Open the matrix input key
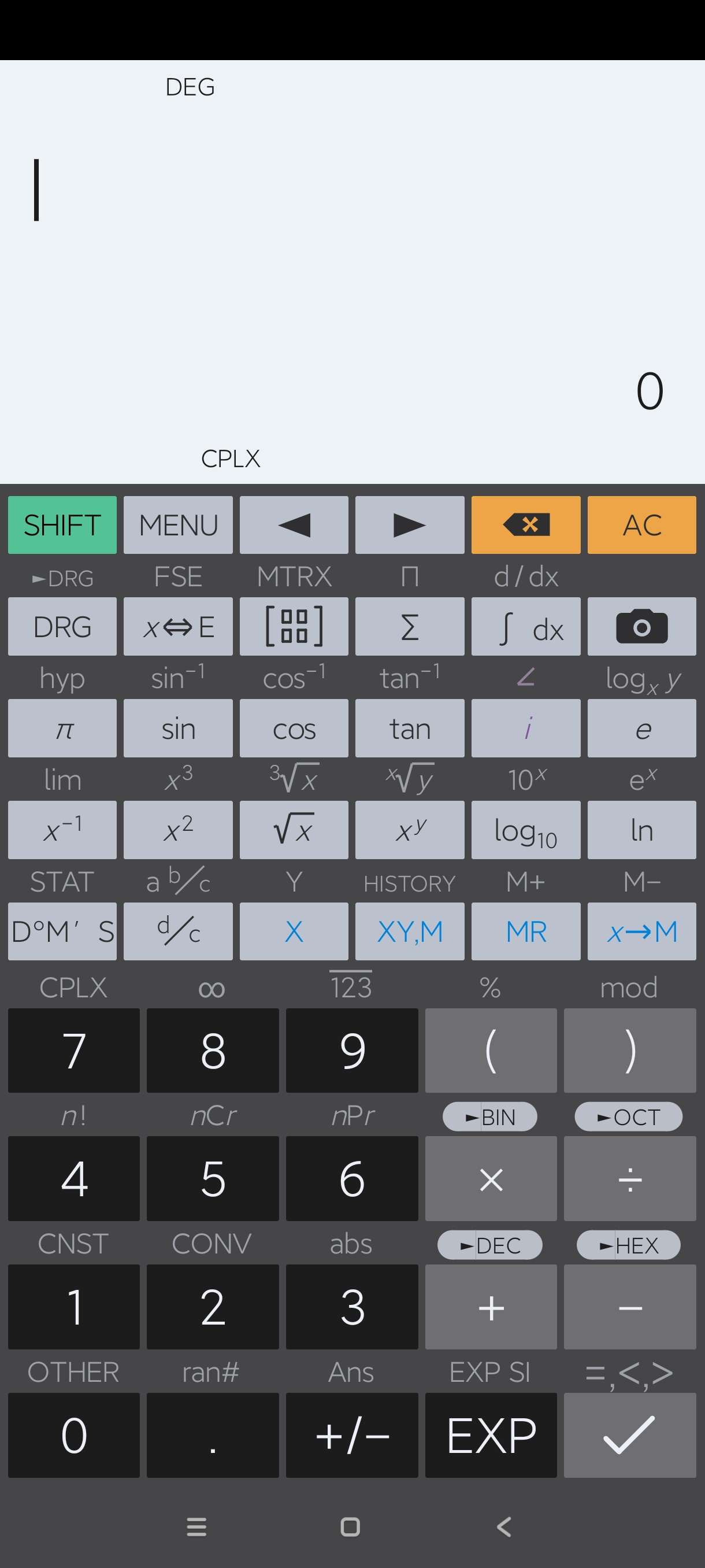This screenshot has width=705, height=1568. [294, 626]
